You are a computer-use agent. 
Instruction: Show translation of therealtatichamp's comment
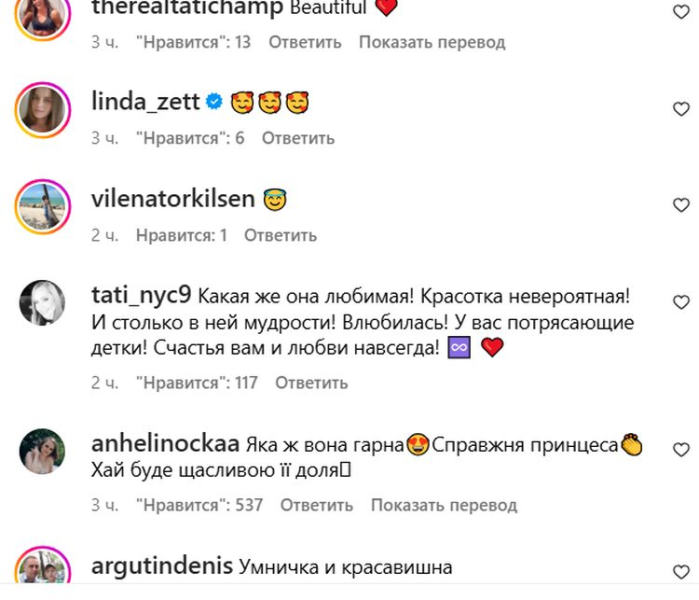click(431, 43)
